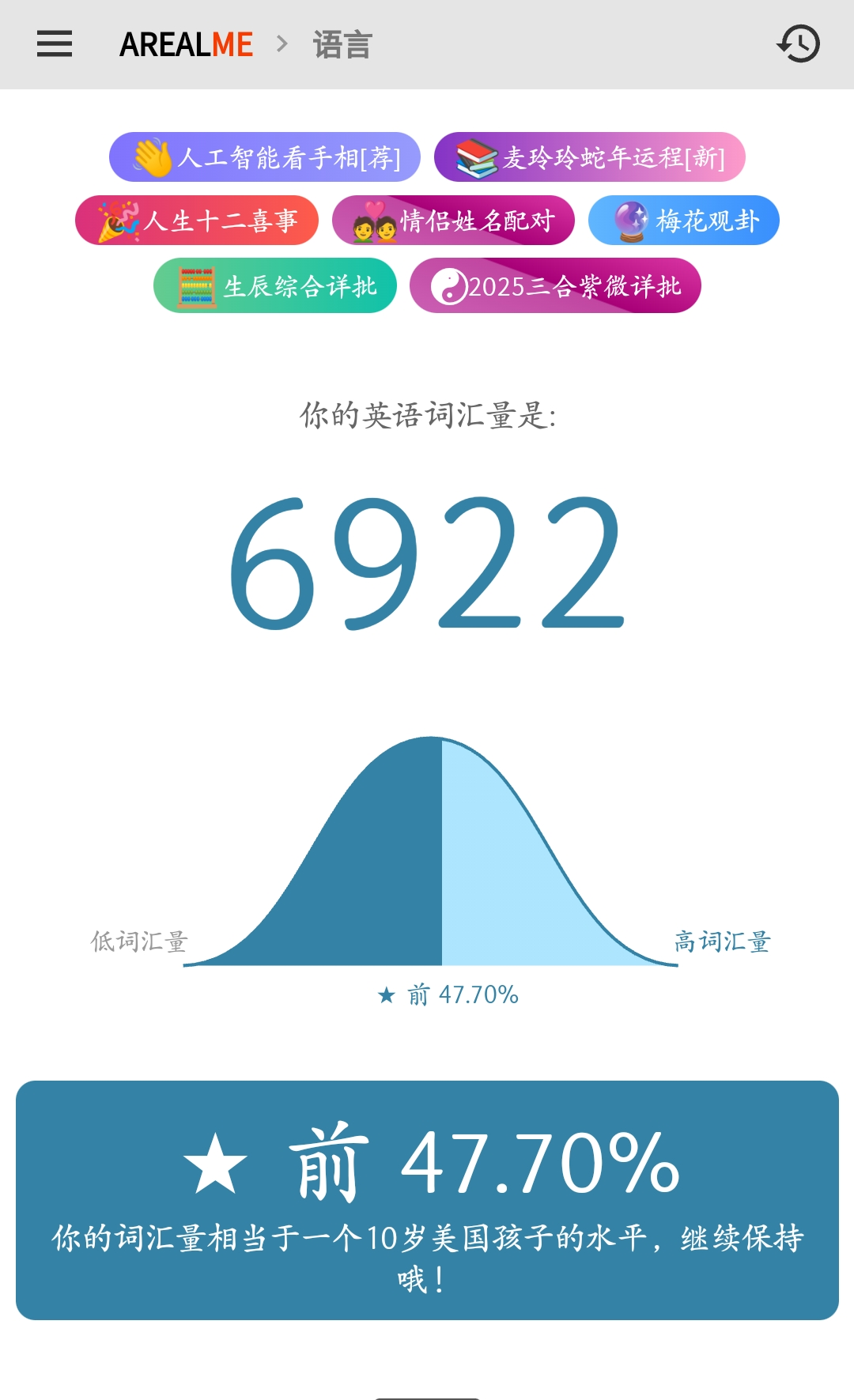Open the 生辰综合详批 chip

point(275,286)
